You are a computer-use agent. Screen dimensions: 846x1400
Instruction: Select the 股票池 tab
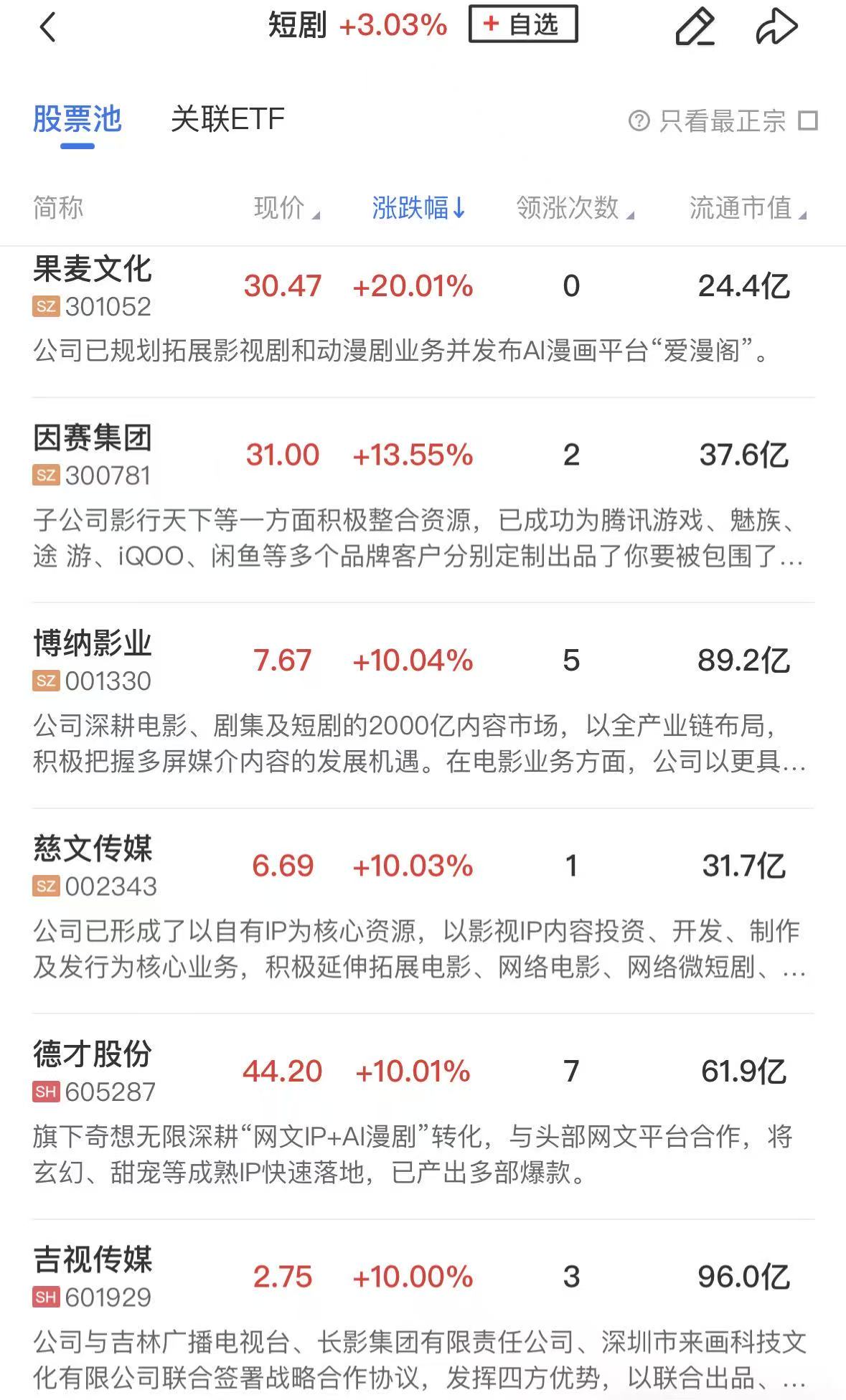(x=77, y=119)
